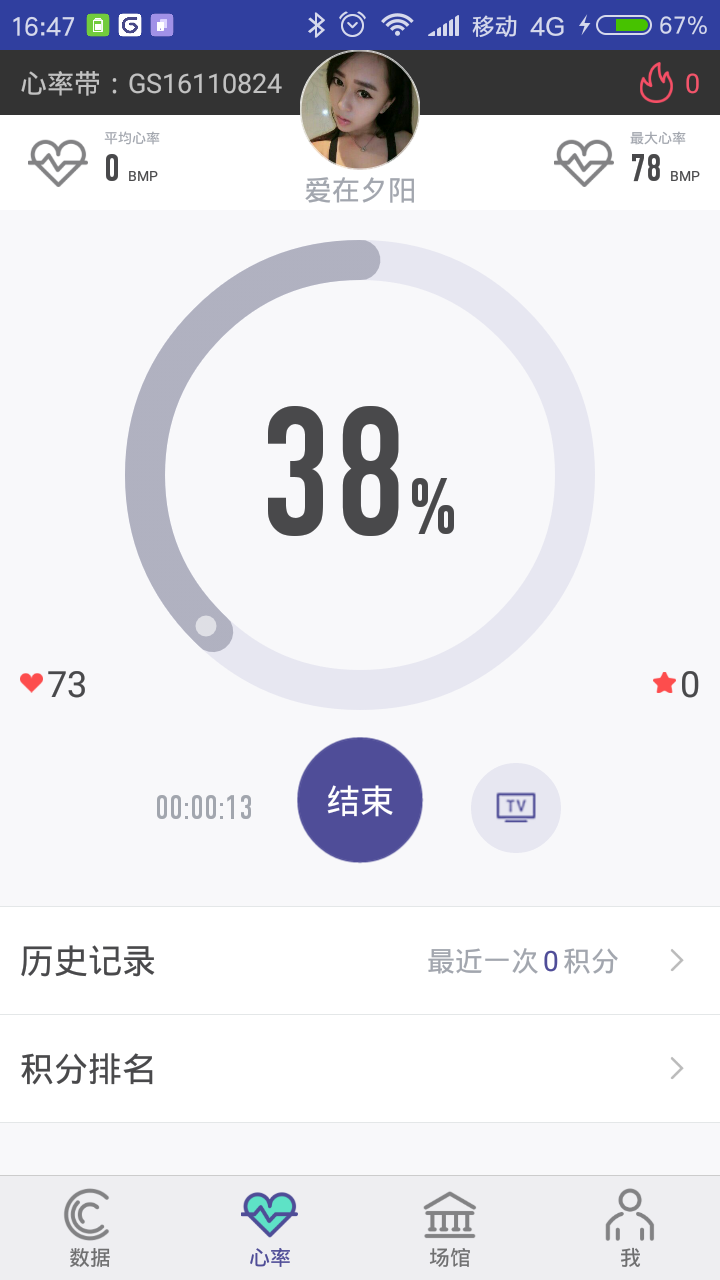The height and width of the screenshot is (1280, 720).
Task: Select the 数据 data tab icon
Action: [89, 1226]
